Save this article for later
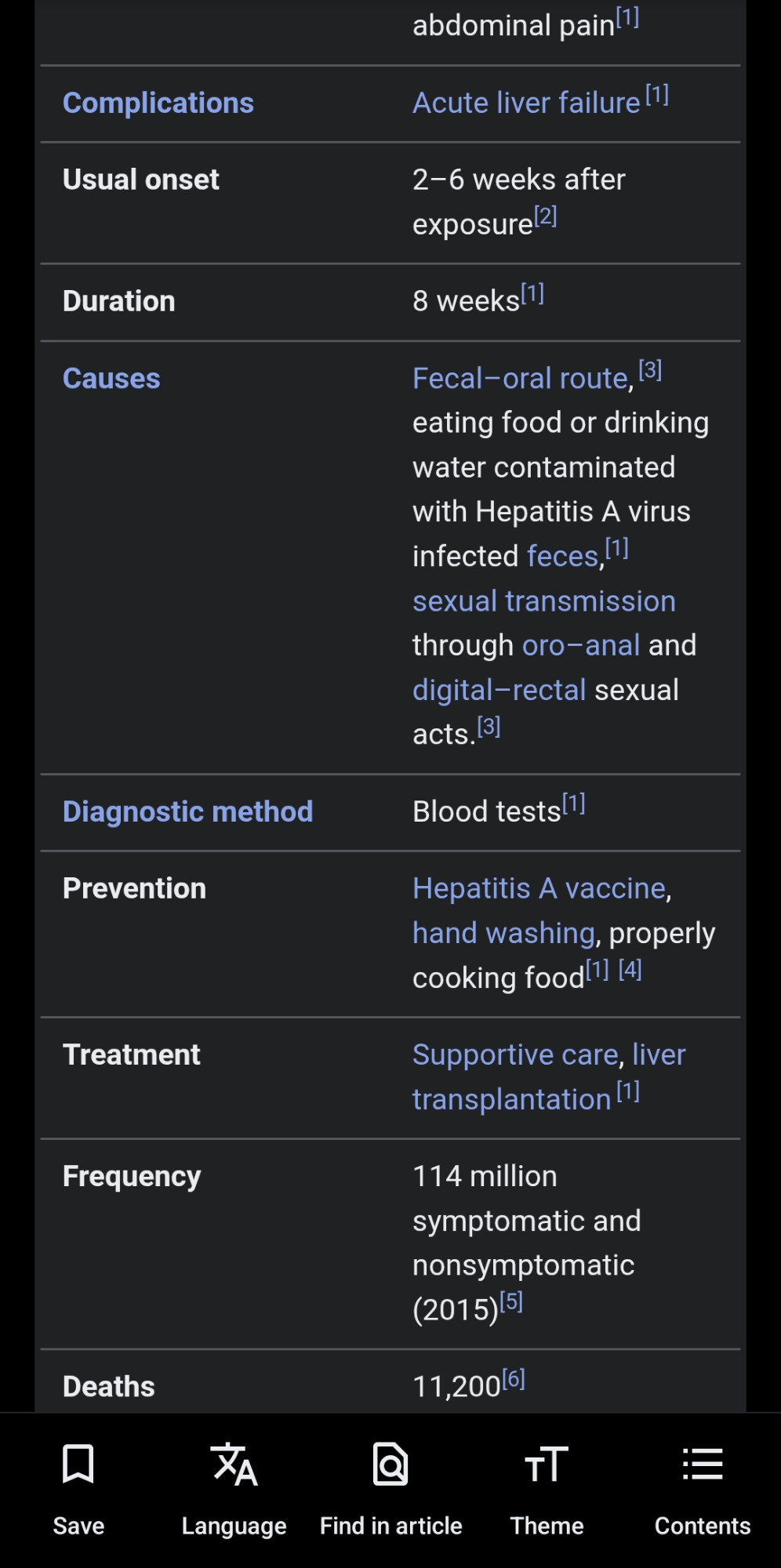Viewport: 781px width, 1568px height. coord(78,1486)
